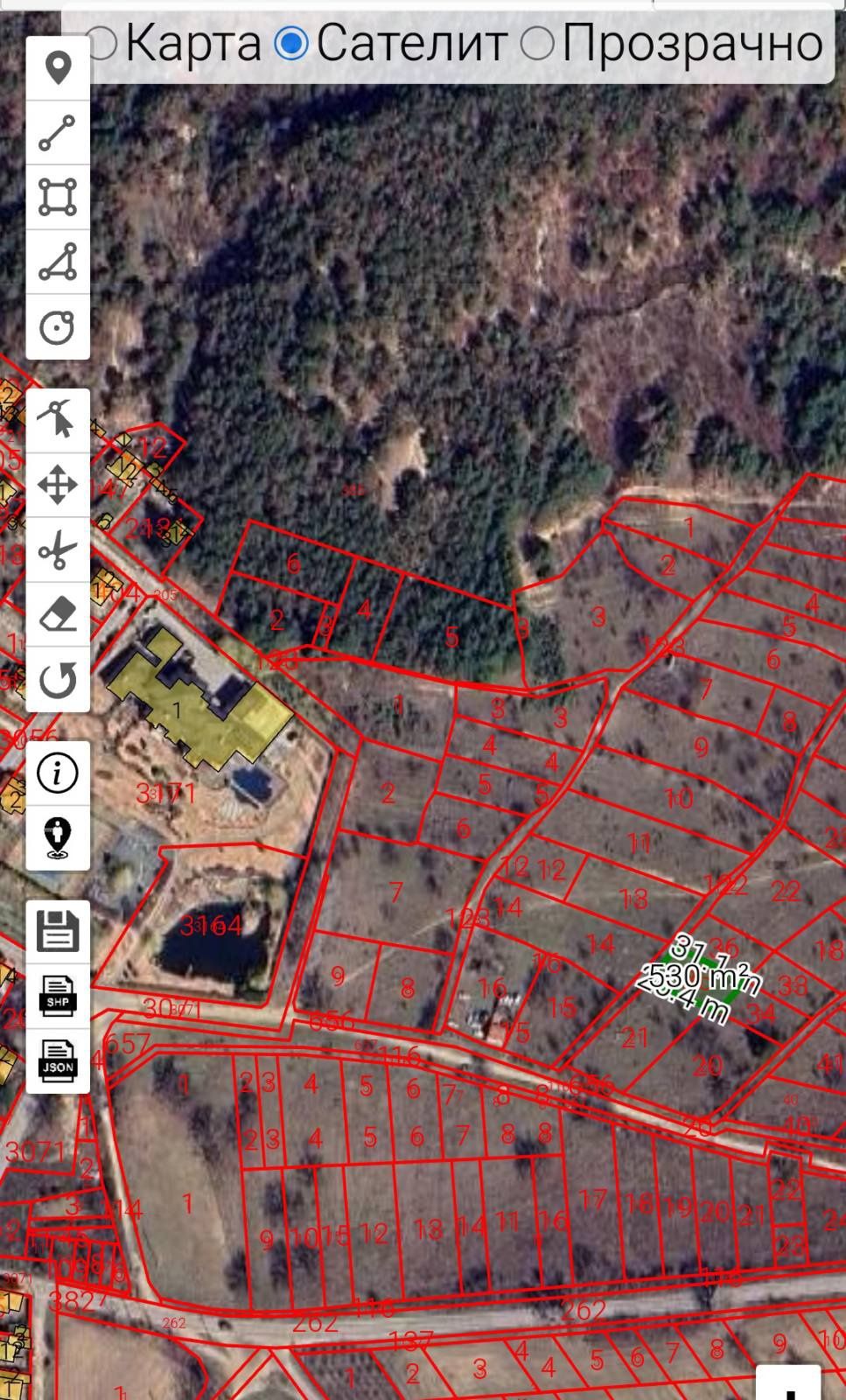Pick the rectangle drawing tool

[x=58, y=198]
